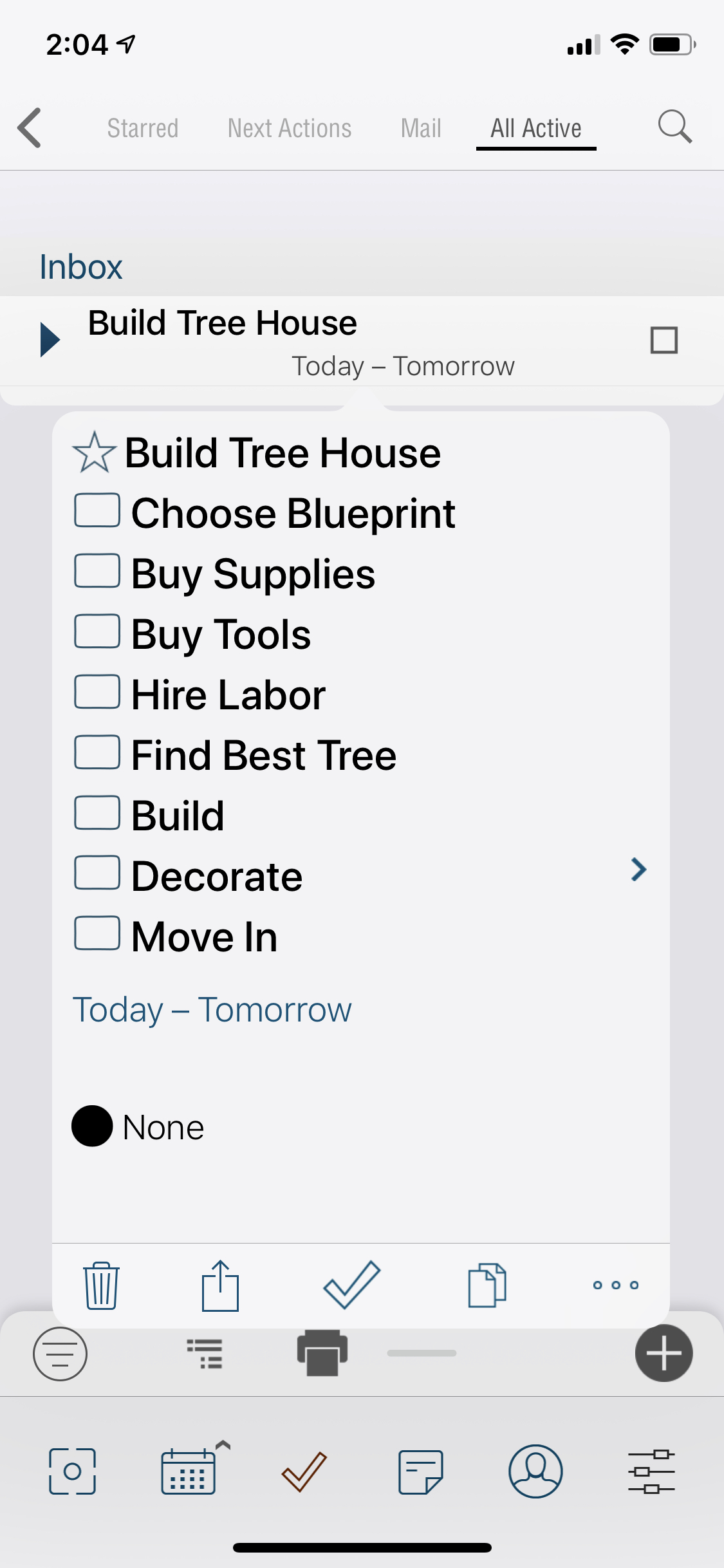Check the Choose Blueprint checkbox
Viewport: 724px width, 1568px height.
[x=97, y=510]
